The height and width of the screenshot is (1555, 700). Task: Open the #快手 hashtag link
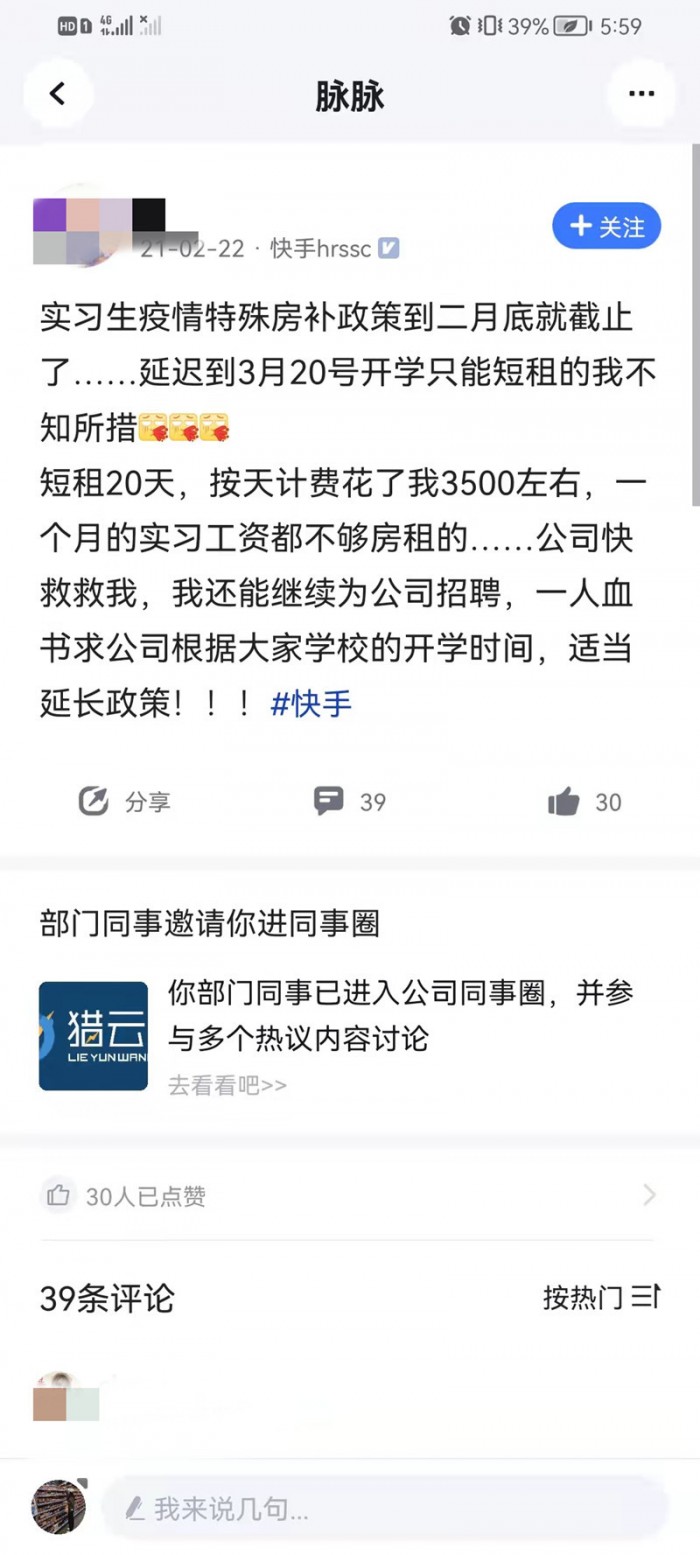pyautogui.click(x=311, y=704)
